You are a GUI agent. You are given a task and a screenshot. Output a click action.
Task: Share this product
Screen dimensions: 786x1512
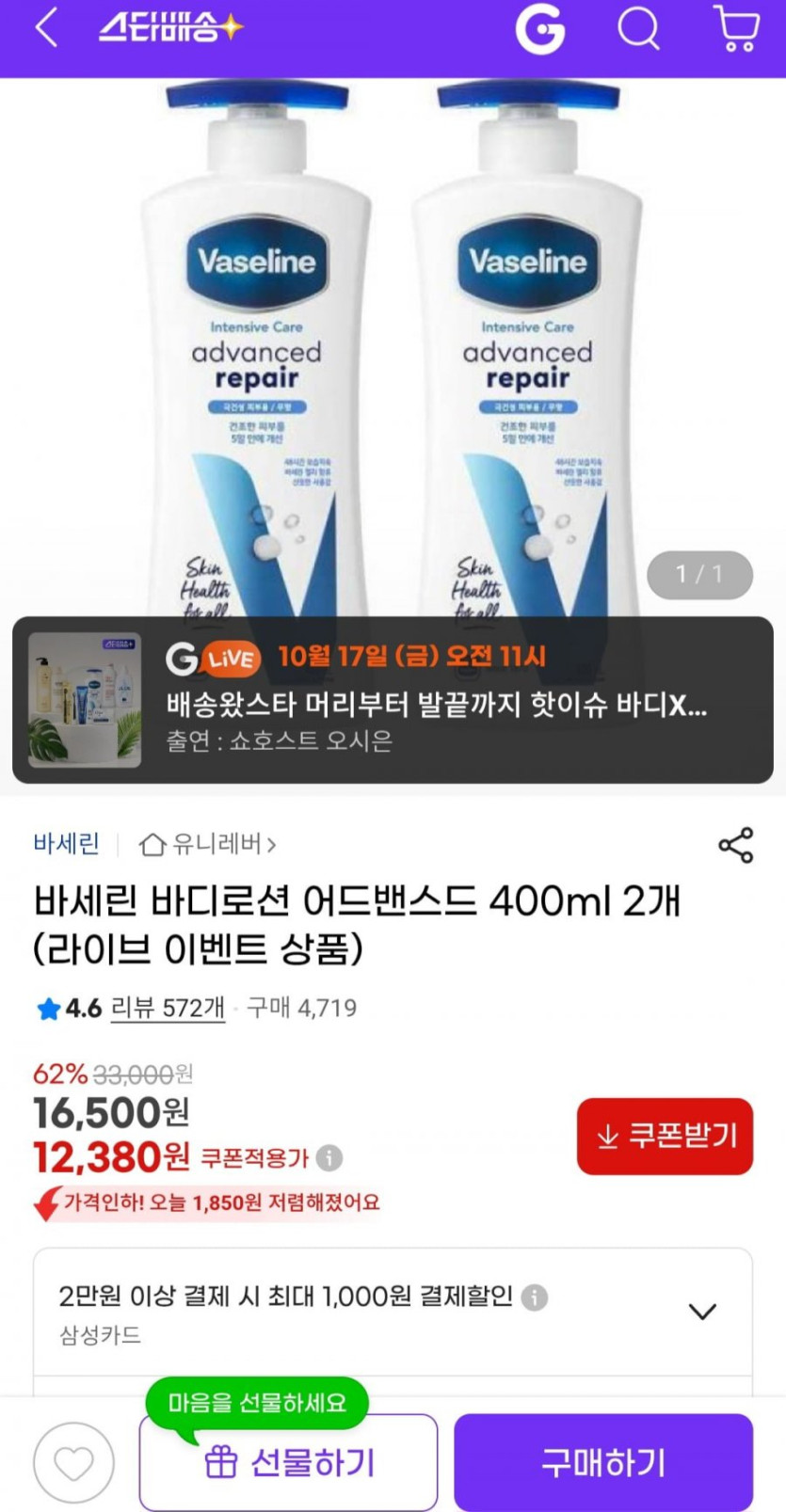[736, 845]
